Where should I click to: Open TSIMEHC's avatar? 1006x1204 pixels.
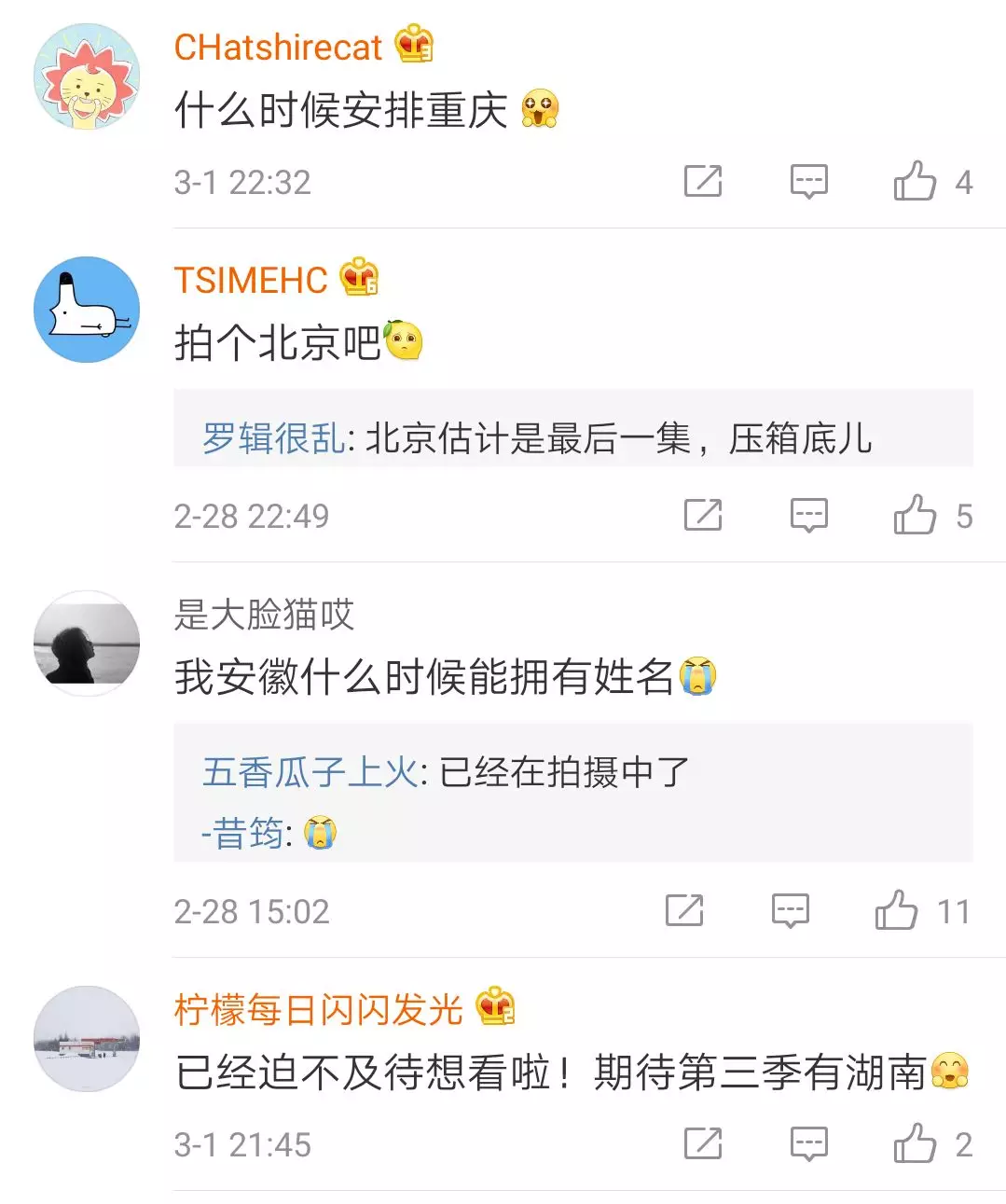pyautogui.click(x=87, y=310)
